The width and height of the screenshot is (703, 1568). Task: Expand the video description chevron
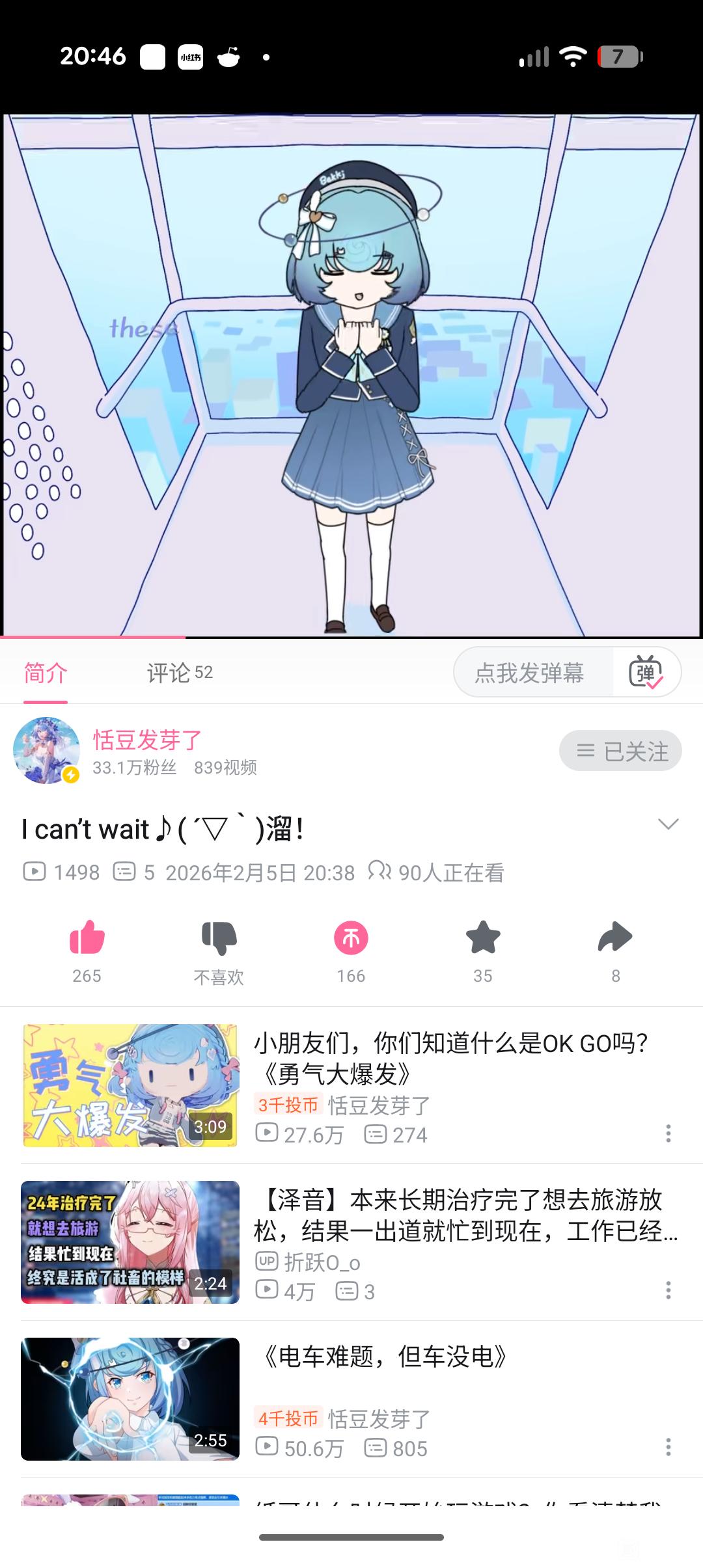668,824
